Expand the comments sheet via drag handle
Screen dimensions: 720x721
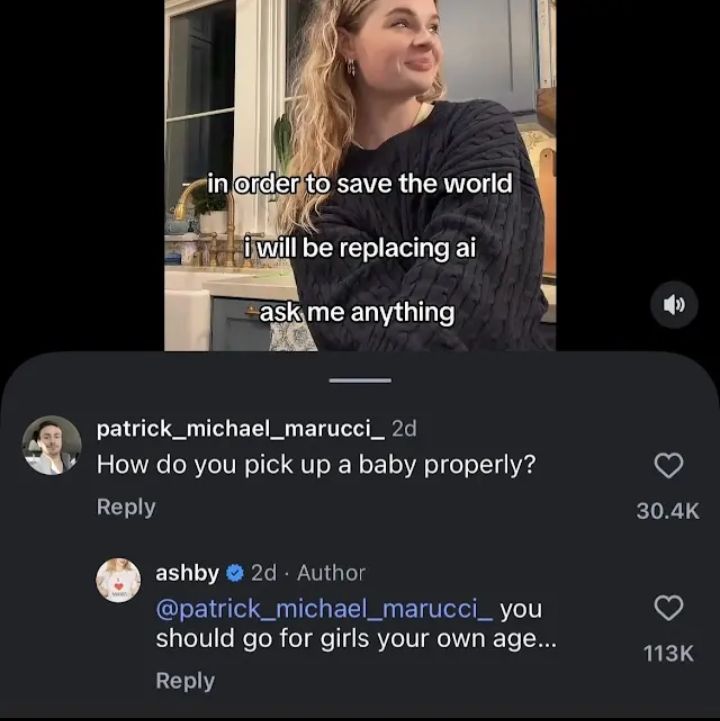tap(362, 378)
